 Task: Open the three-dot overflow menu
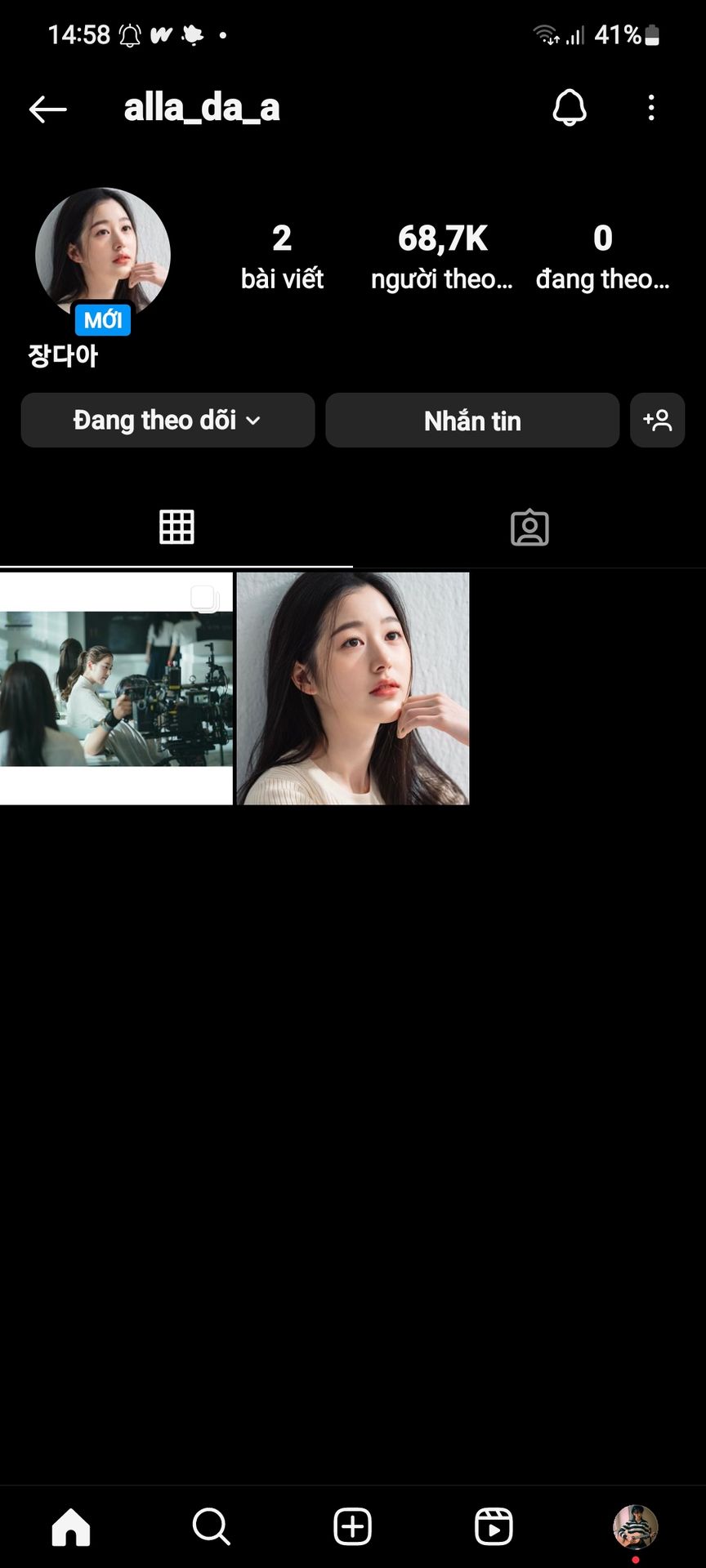[651, 108]
